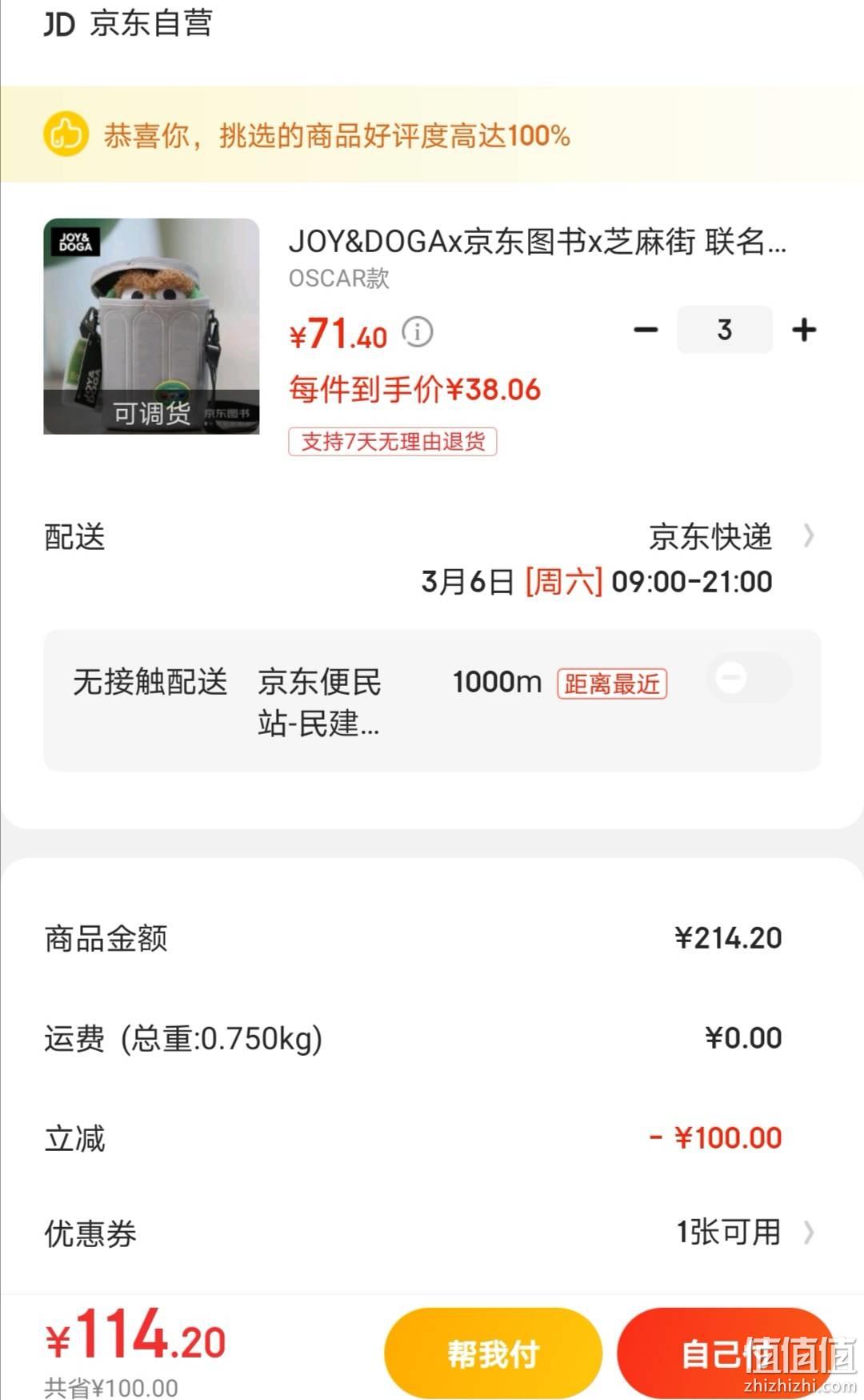Screen dimensions: 864x1400
Task: Tap the quantity field showing 3
Action: 725,330
